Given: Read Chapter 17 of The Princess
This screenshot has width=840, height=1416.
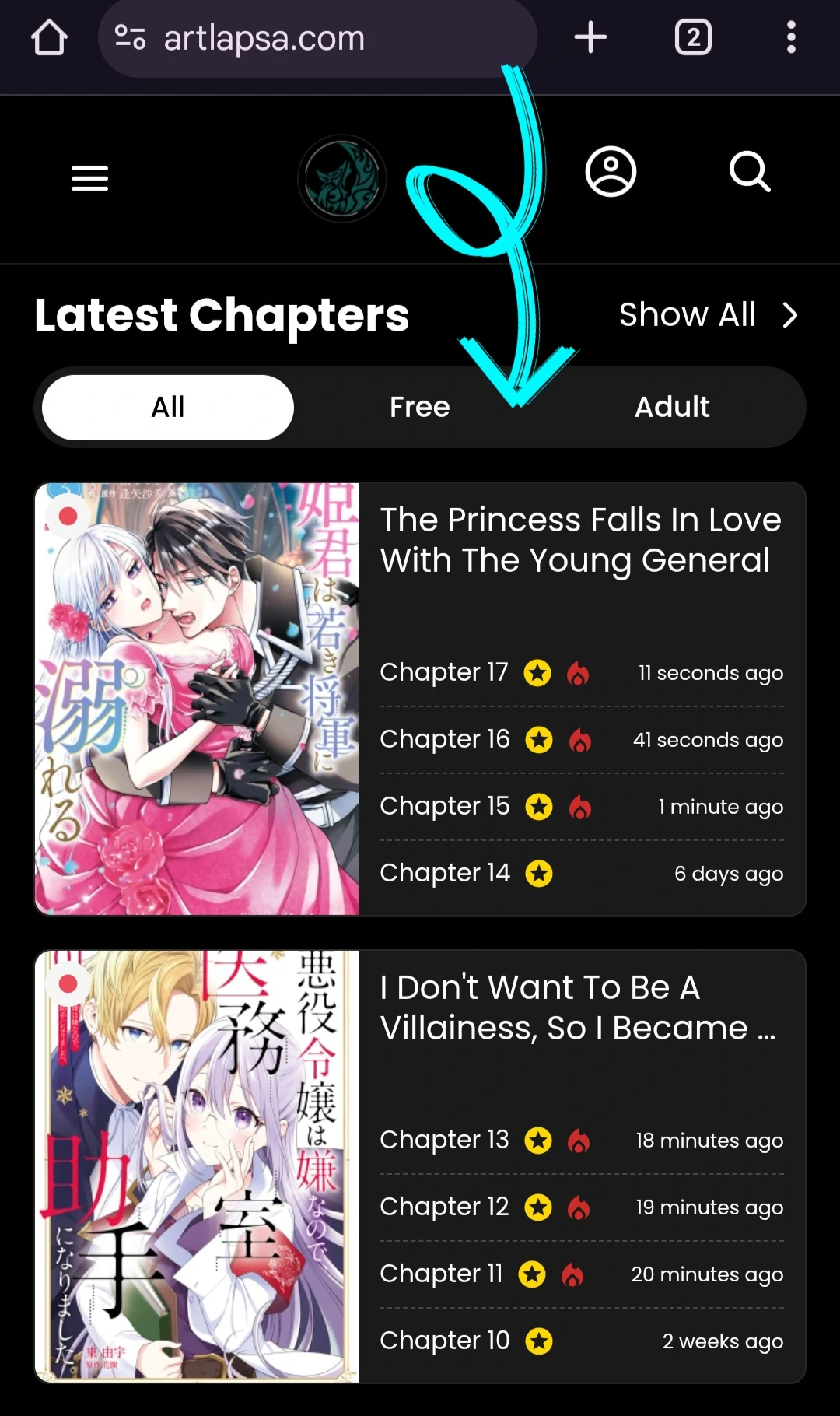Looking at the screenshot, I should (x=444, y=672).
